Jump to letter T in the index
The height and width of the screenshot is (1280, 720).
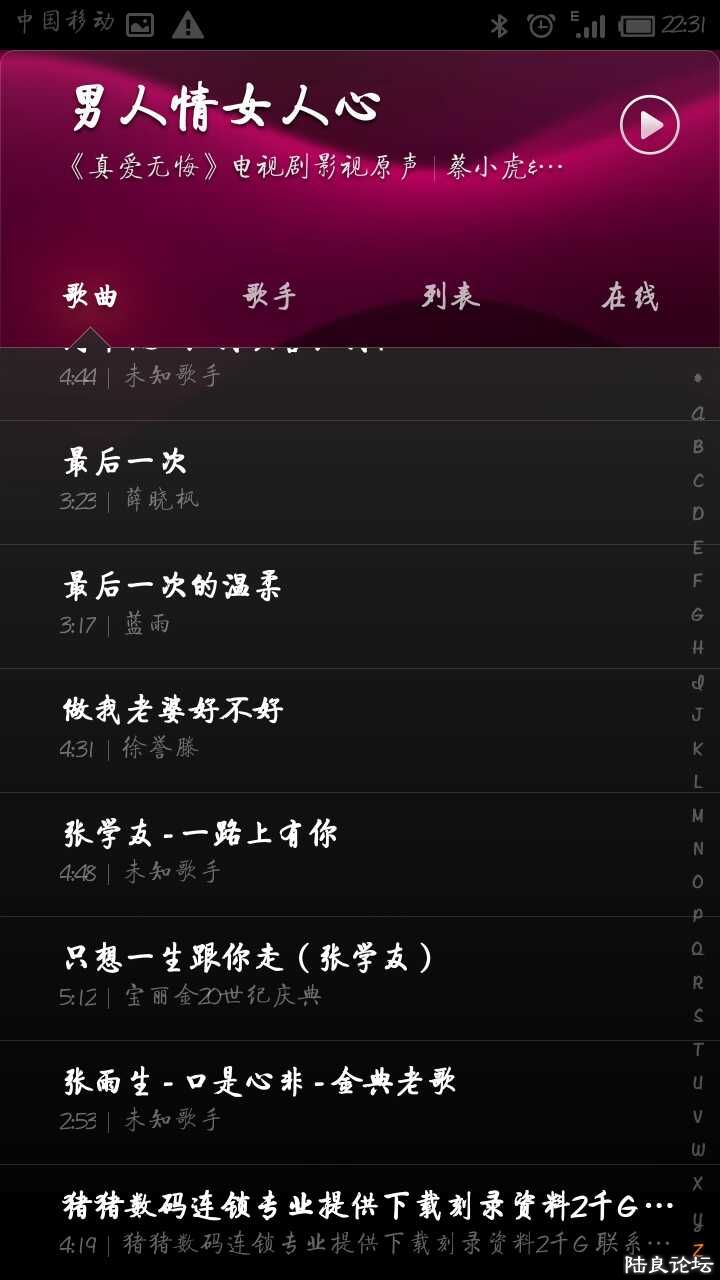coord(698,1049)
